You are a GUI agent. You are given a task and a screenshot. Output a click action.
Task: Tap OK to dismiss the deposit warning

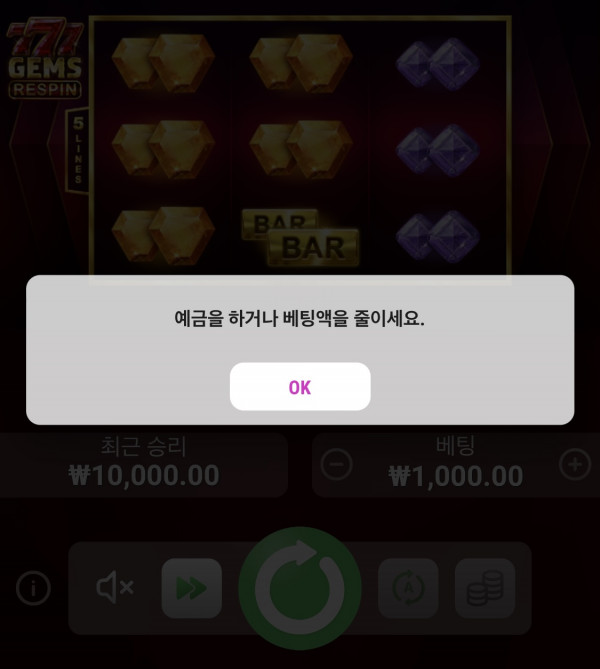tap(300, 387)
